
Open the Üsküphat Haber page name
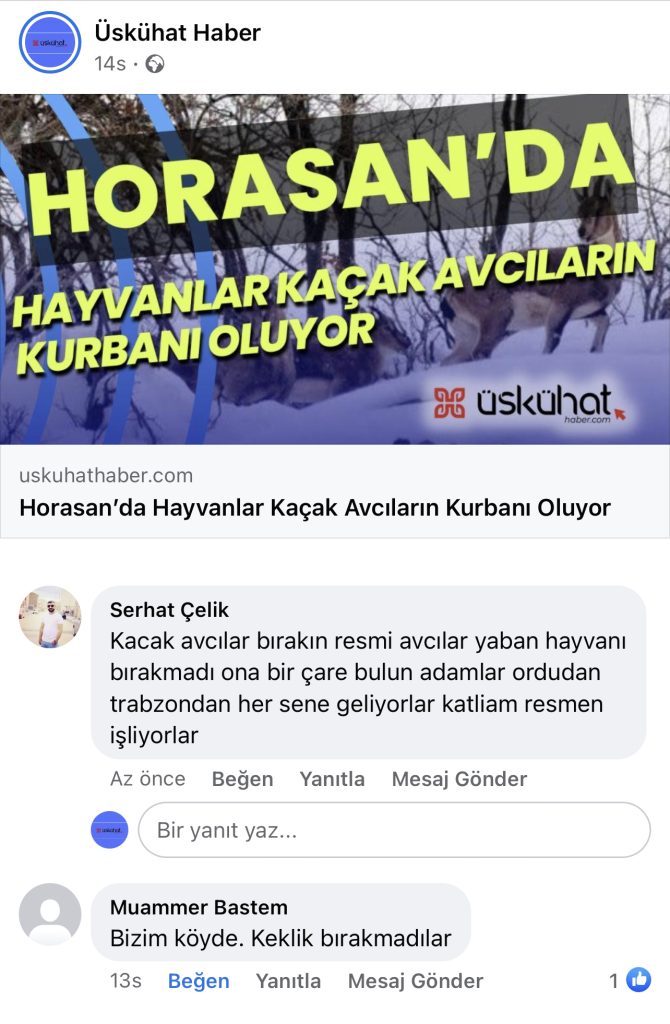point(177,32)
